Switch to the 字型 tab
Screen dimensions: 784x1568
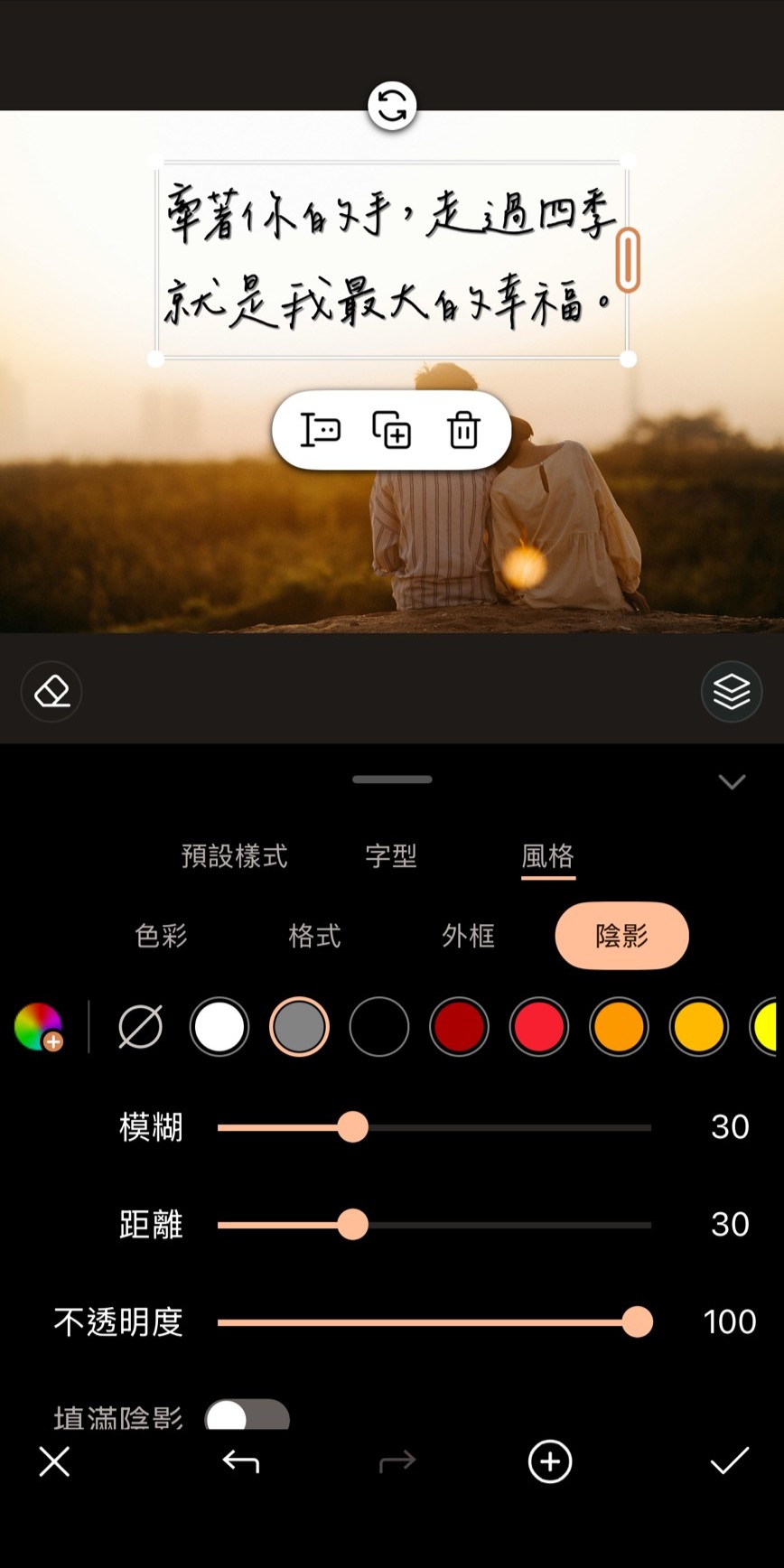(391, 856)
